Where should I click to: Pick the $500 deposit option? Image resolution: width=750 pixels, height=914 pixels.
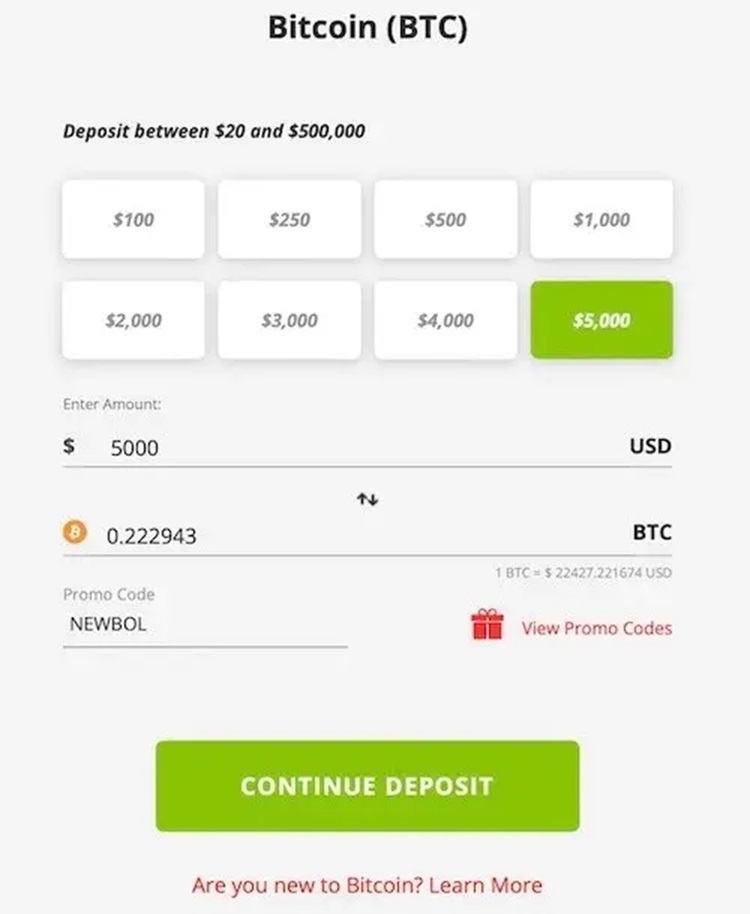point(445,219)
